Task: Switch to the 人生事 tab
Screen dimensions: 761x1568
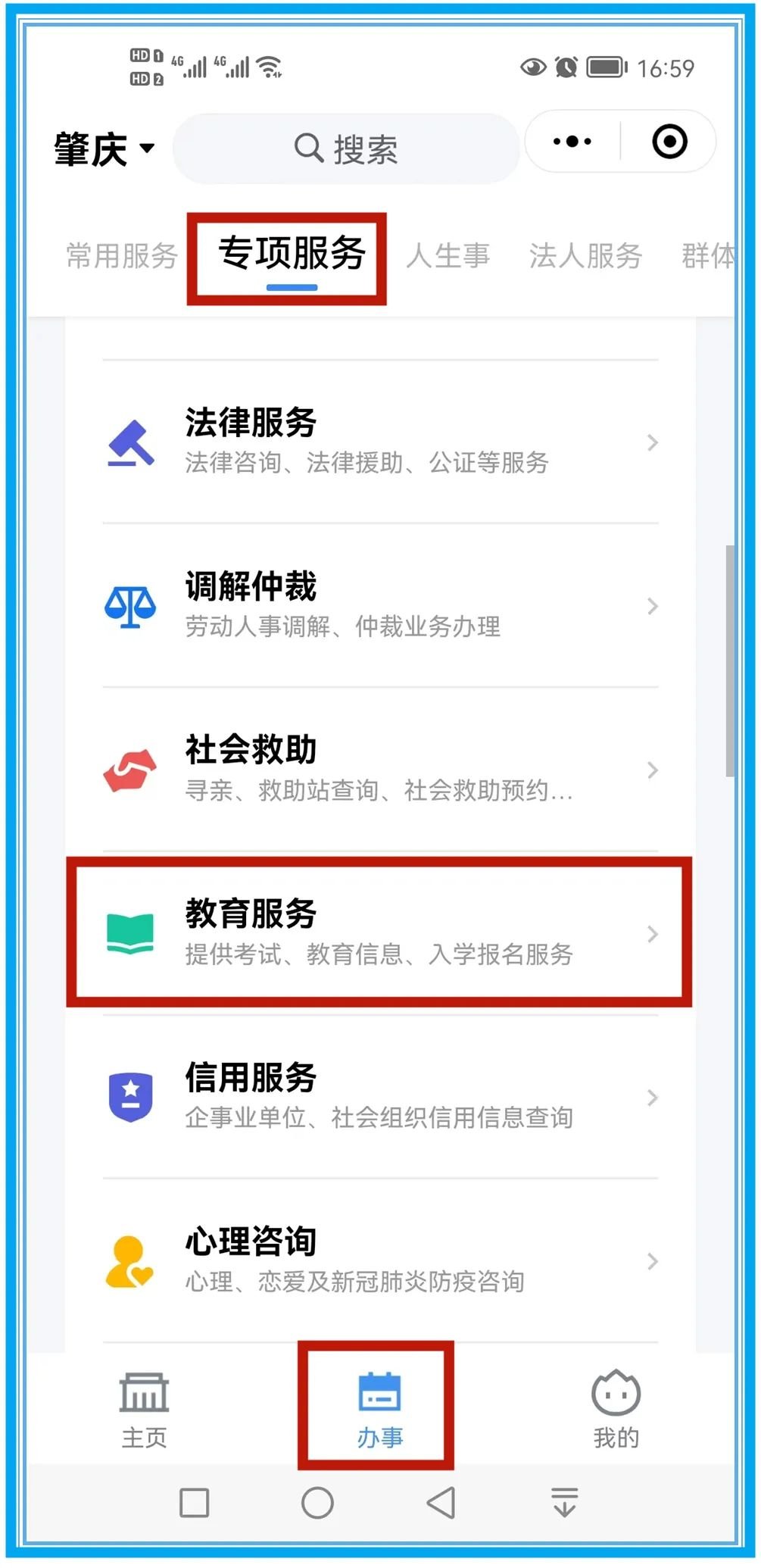Action: tap(448, 256)
